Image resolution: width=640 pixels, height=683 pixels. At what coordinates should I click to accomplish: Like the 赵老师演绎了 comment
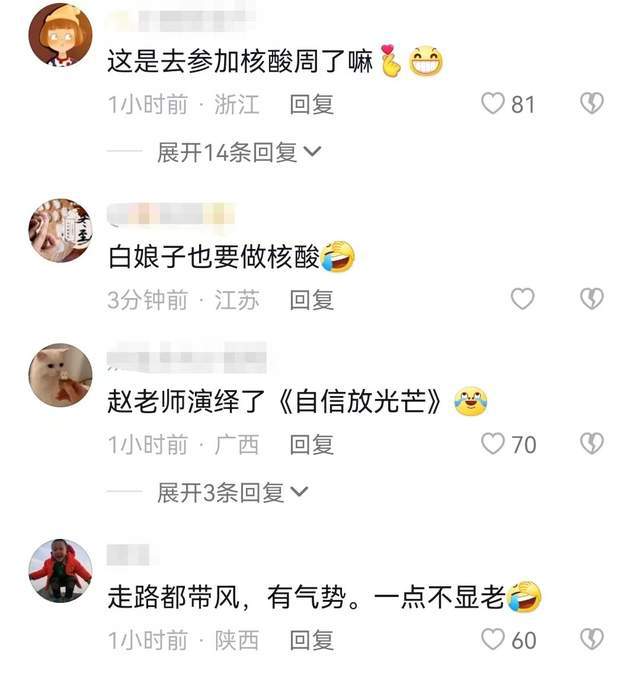tap(493, 443)
